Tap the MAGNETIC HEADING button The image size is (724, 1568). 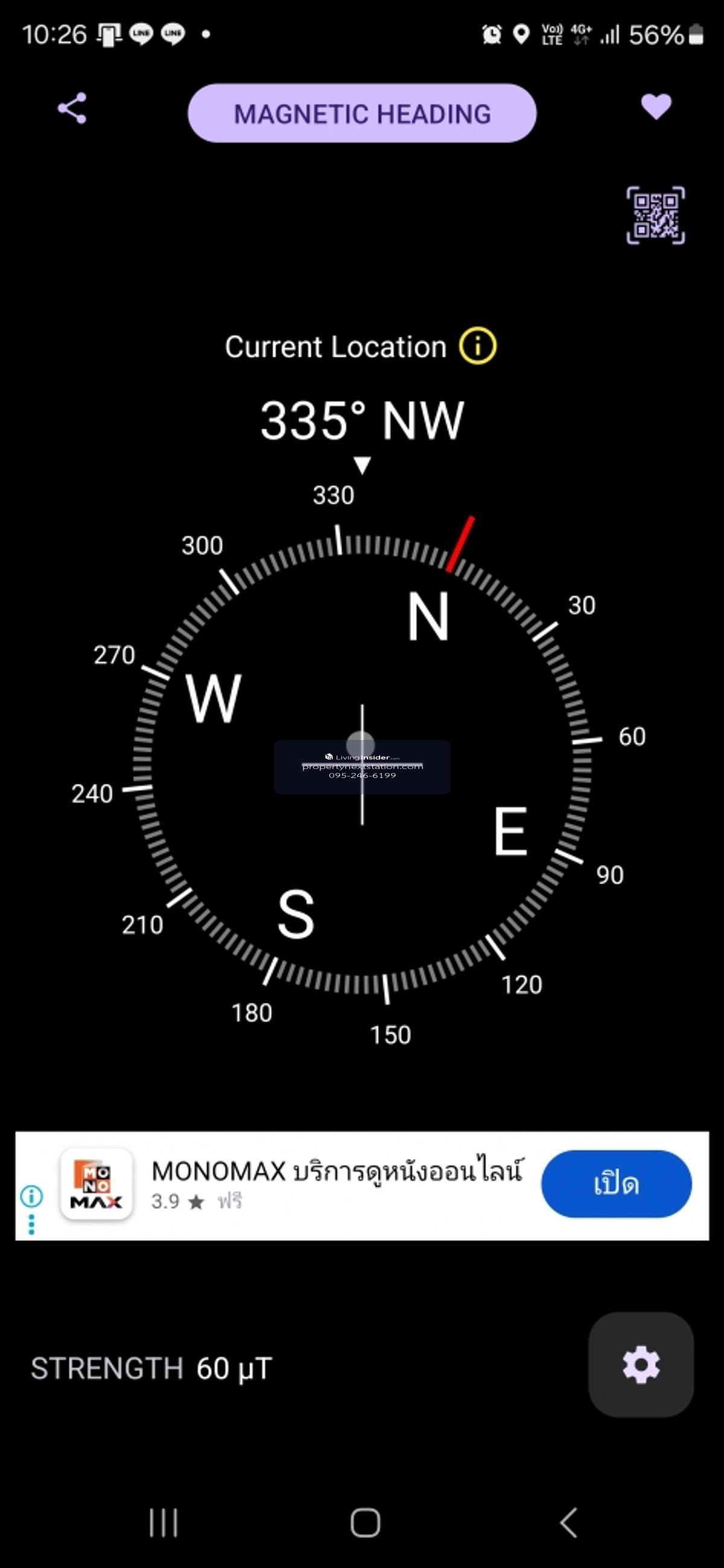click(x=362, y=114)
